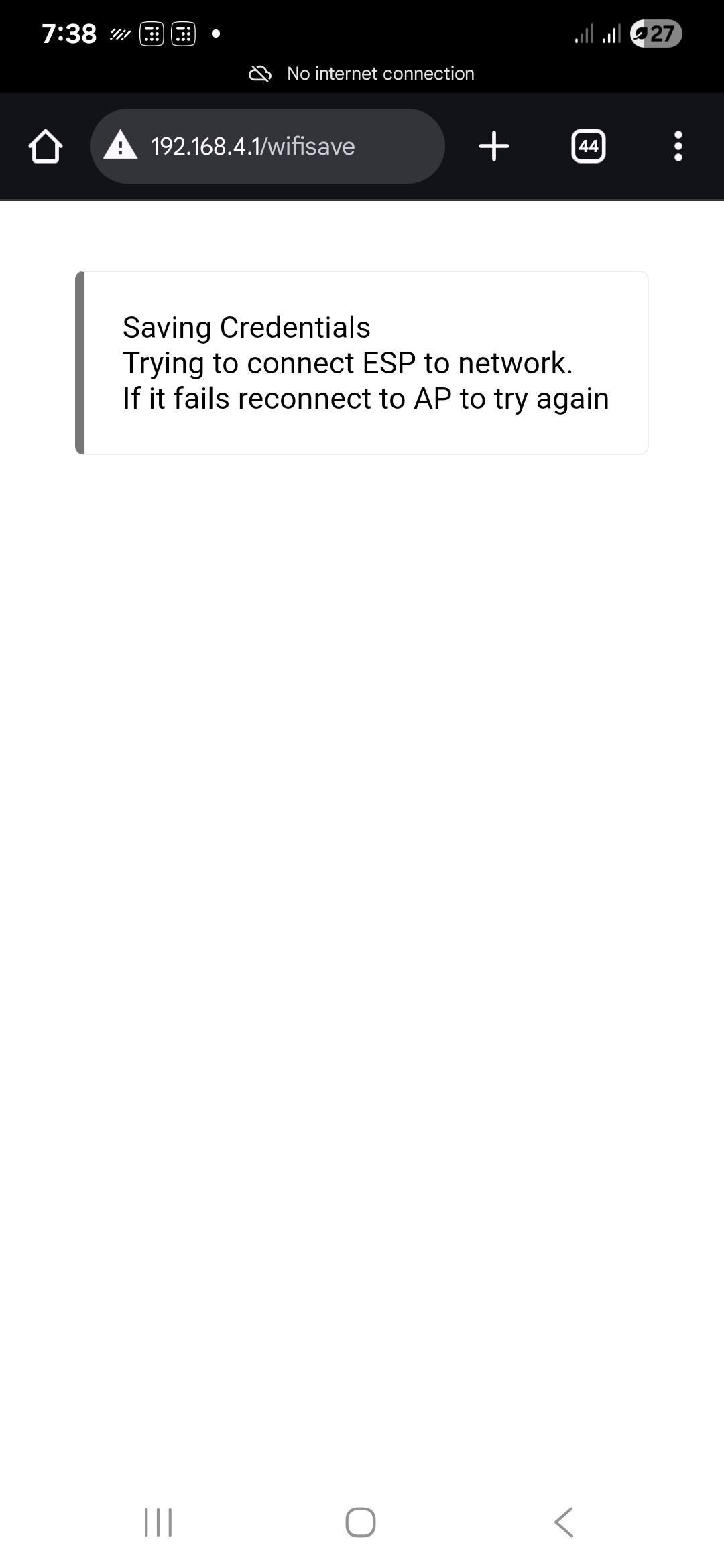Open the browser overflow menu
The height and width of the screenshot is (1568, 724).
(x=678, y=146)
